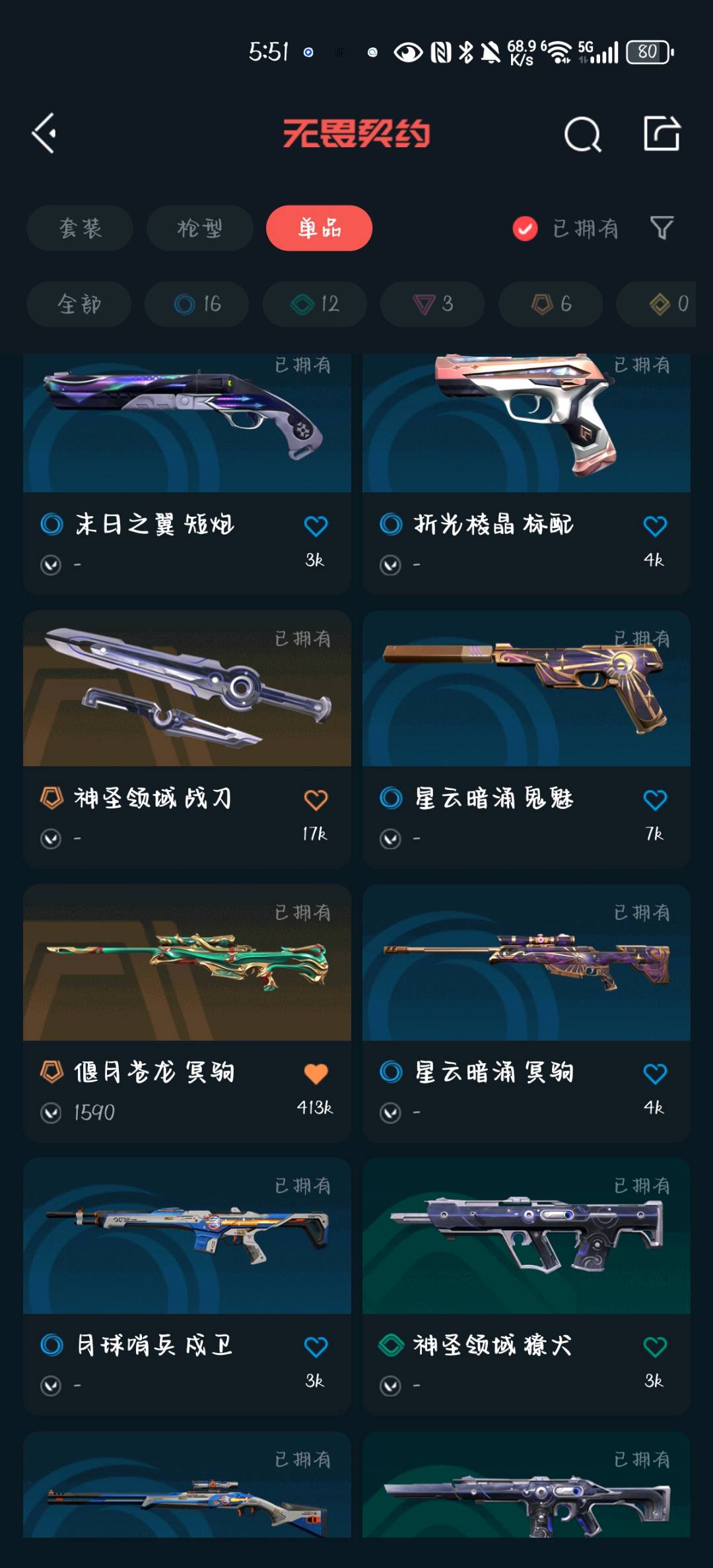
Task: Like the 折光棱晶 标配 skin
Action: coord(655,526)
